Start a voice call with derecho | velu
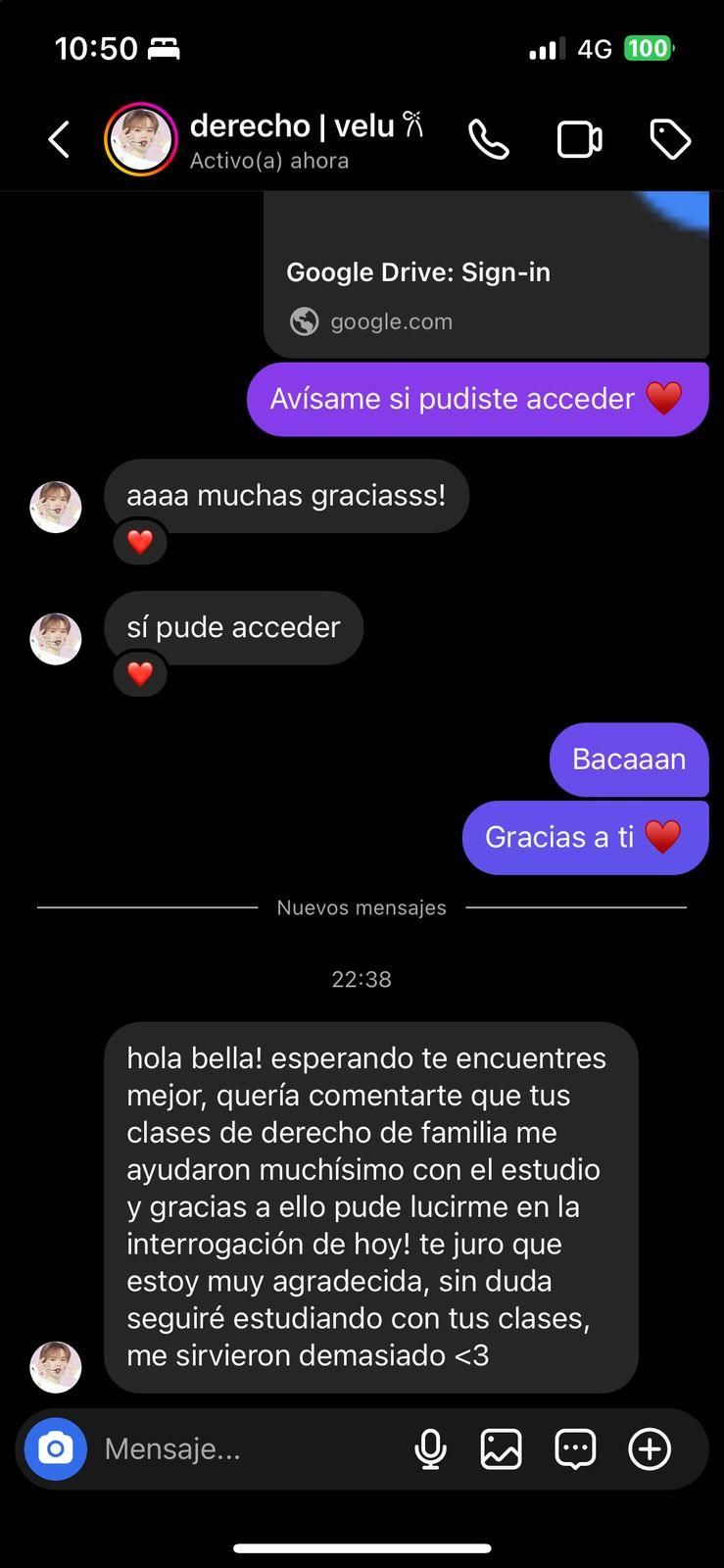Image resolution: width=724 pixels, height=1568 pixels. 488,139
